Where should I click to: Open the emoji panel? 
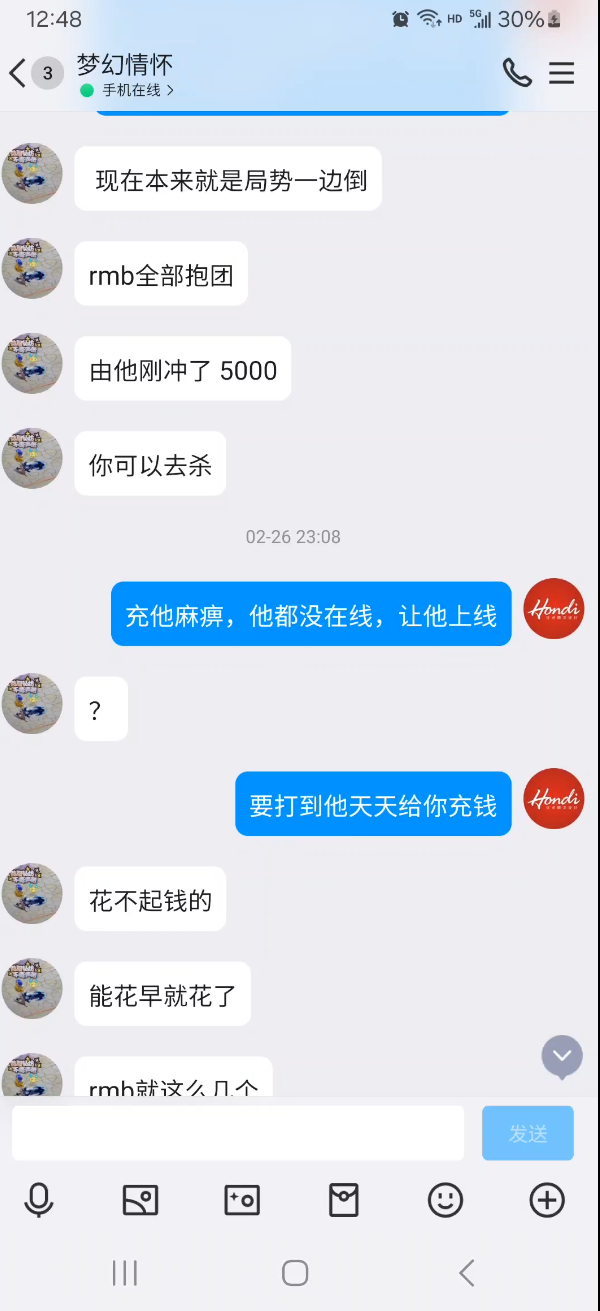click(x=445, y=1199)
